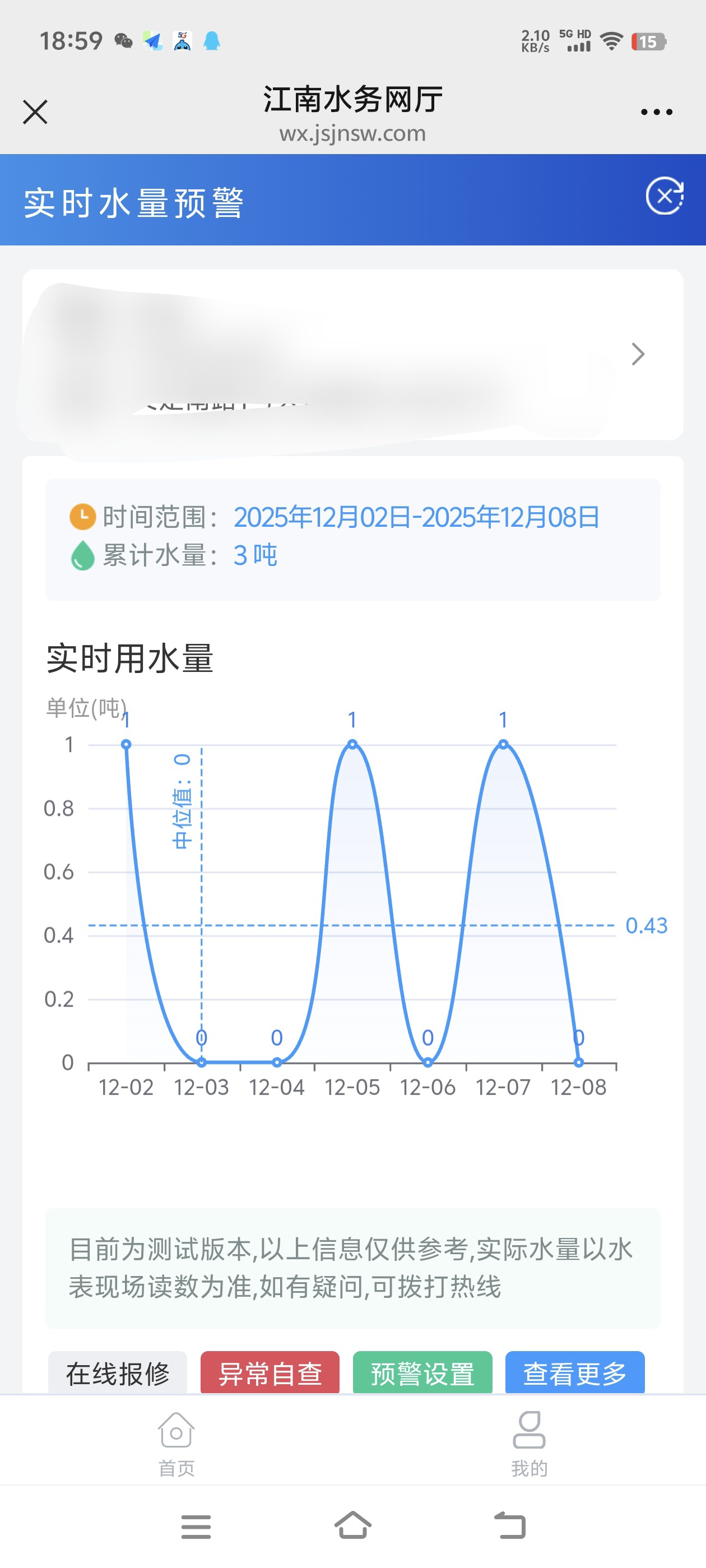Viewport: 706px width, 1568px height.
Task: View more via 查看更多
Action: pyautogui.click(x=574, y=1373)
